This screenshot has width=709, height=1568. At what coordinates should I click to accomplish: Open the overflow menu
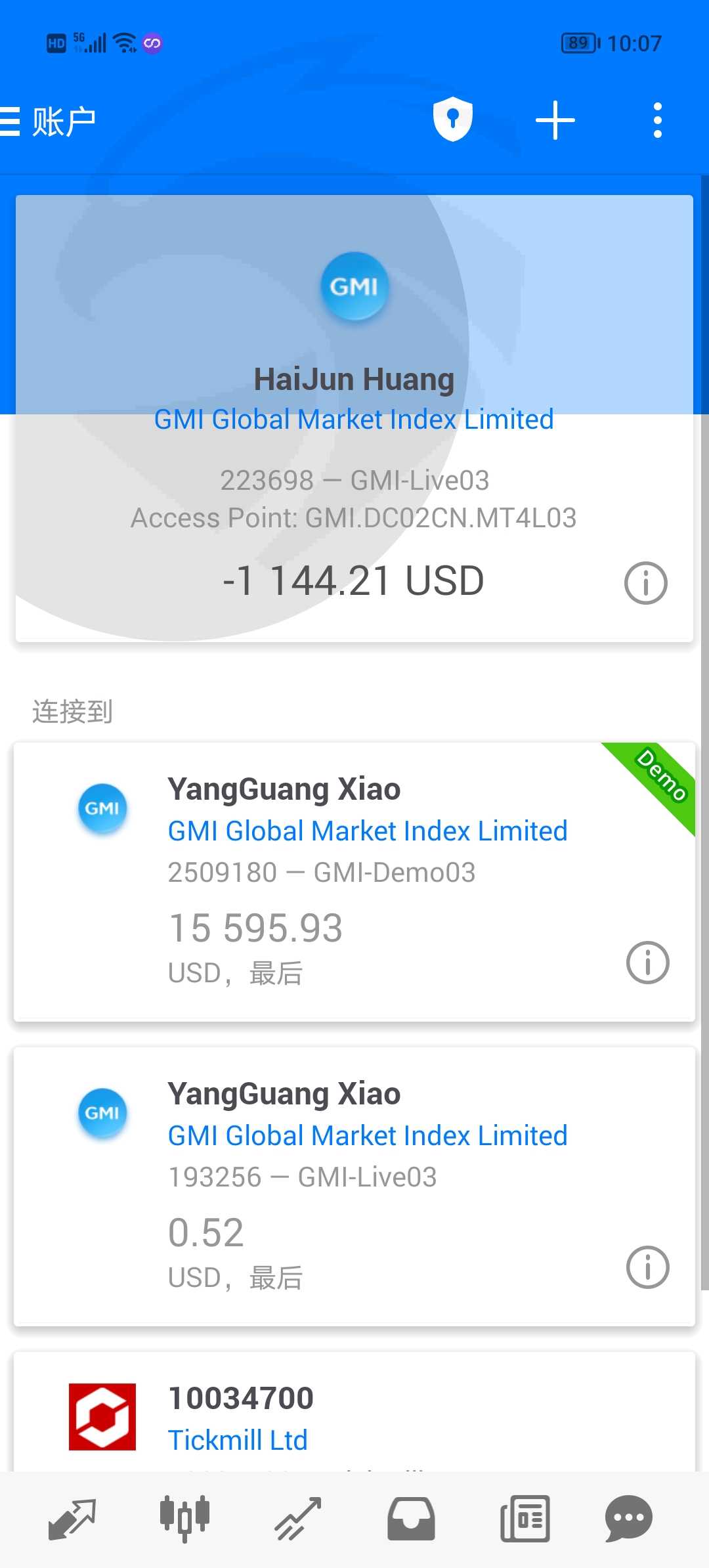(657, 120)
